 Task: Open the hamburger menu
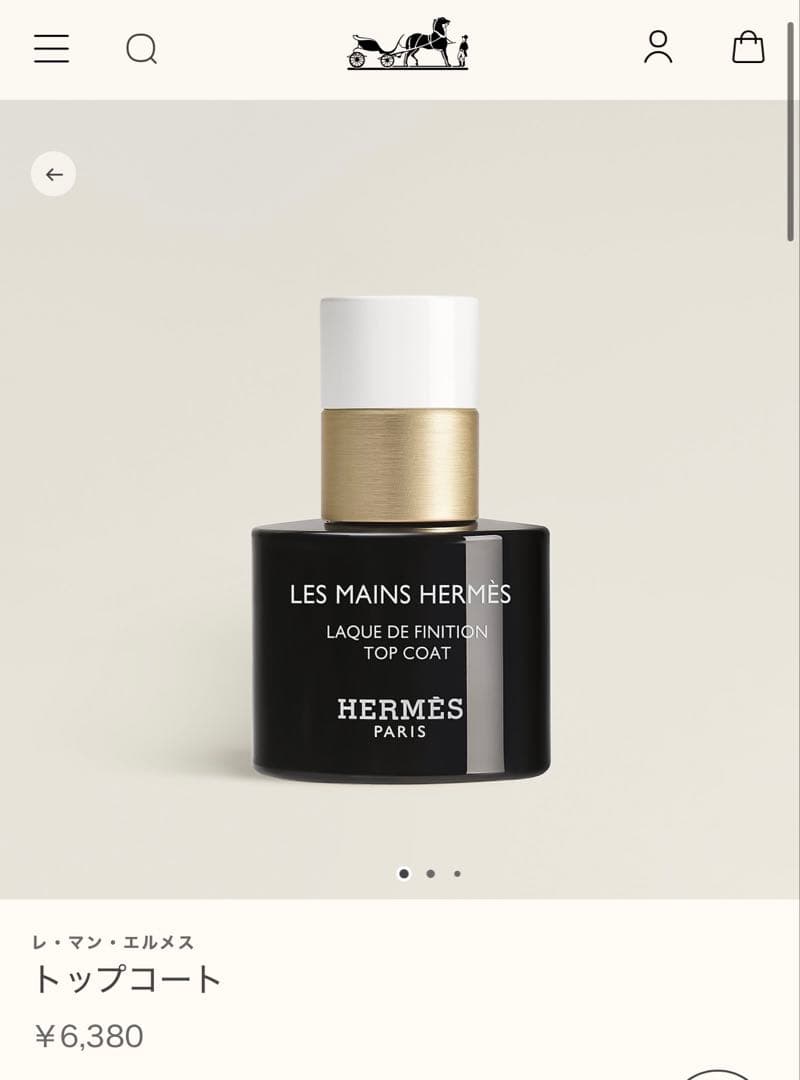click(51, 48)
